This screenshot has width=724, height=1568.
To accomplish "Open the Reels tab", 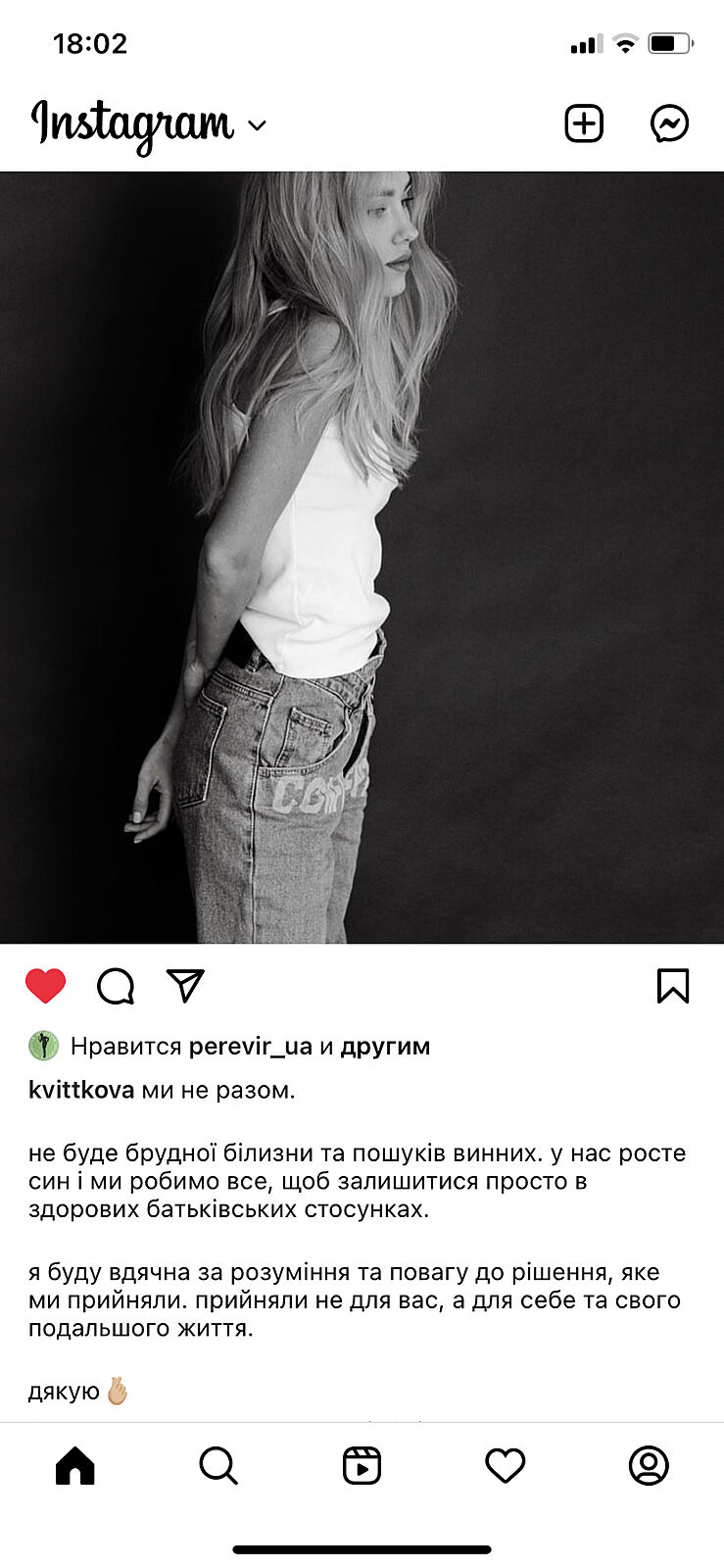I will pyautogui.click(x=362, y=1466).
